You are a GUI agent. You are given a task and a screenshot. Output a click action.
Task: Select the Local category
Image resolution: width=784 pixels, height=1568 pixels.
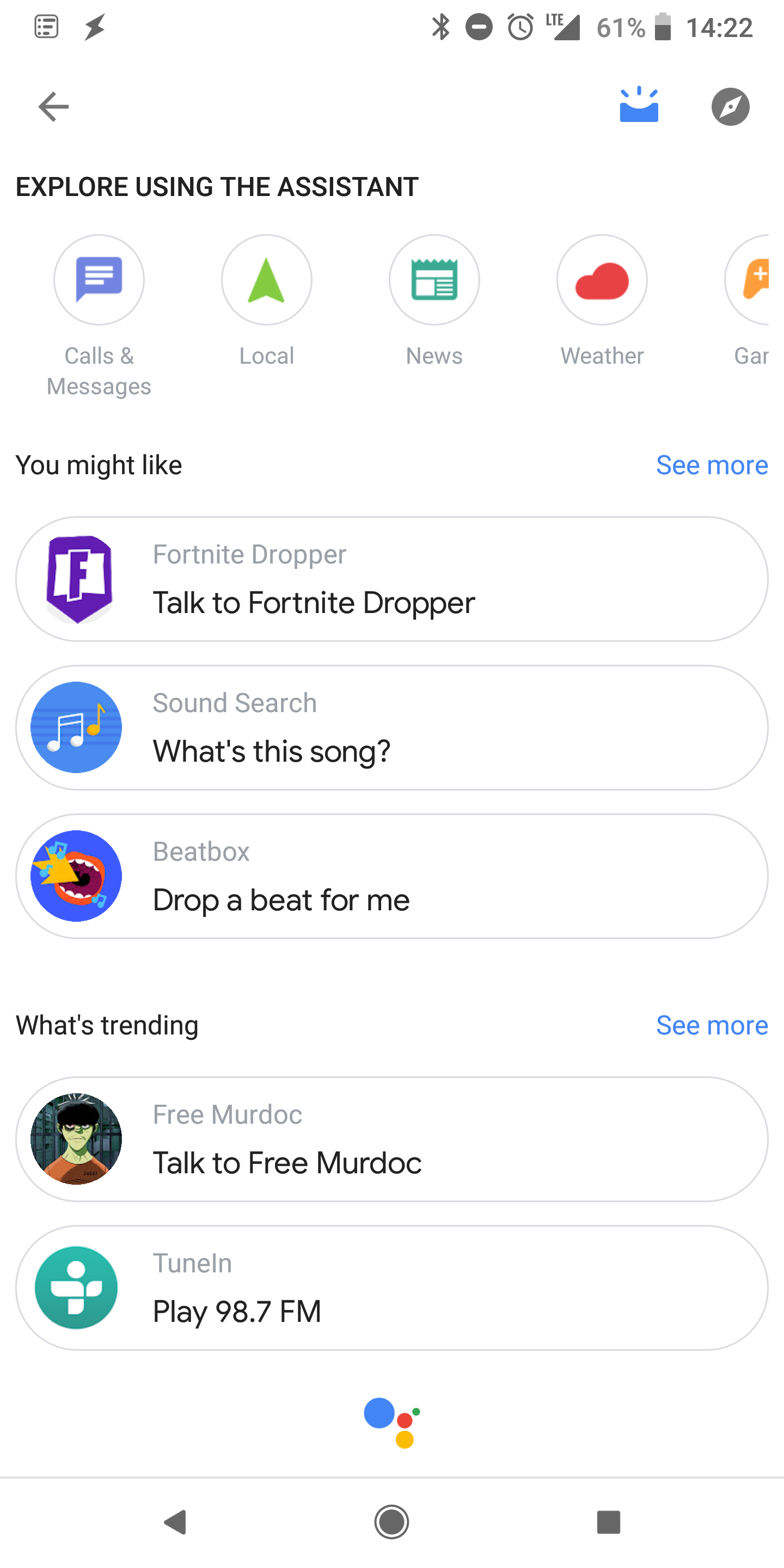click(267, 280)
